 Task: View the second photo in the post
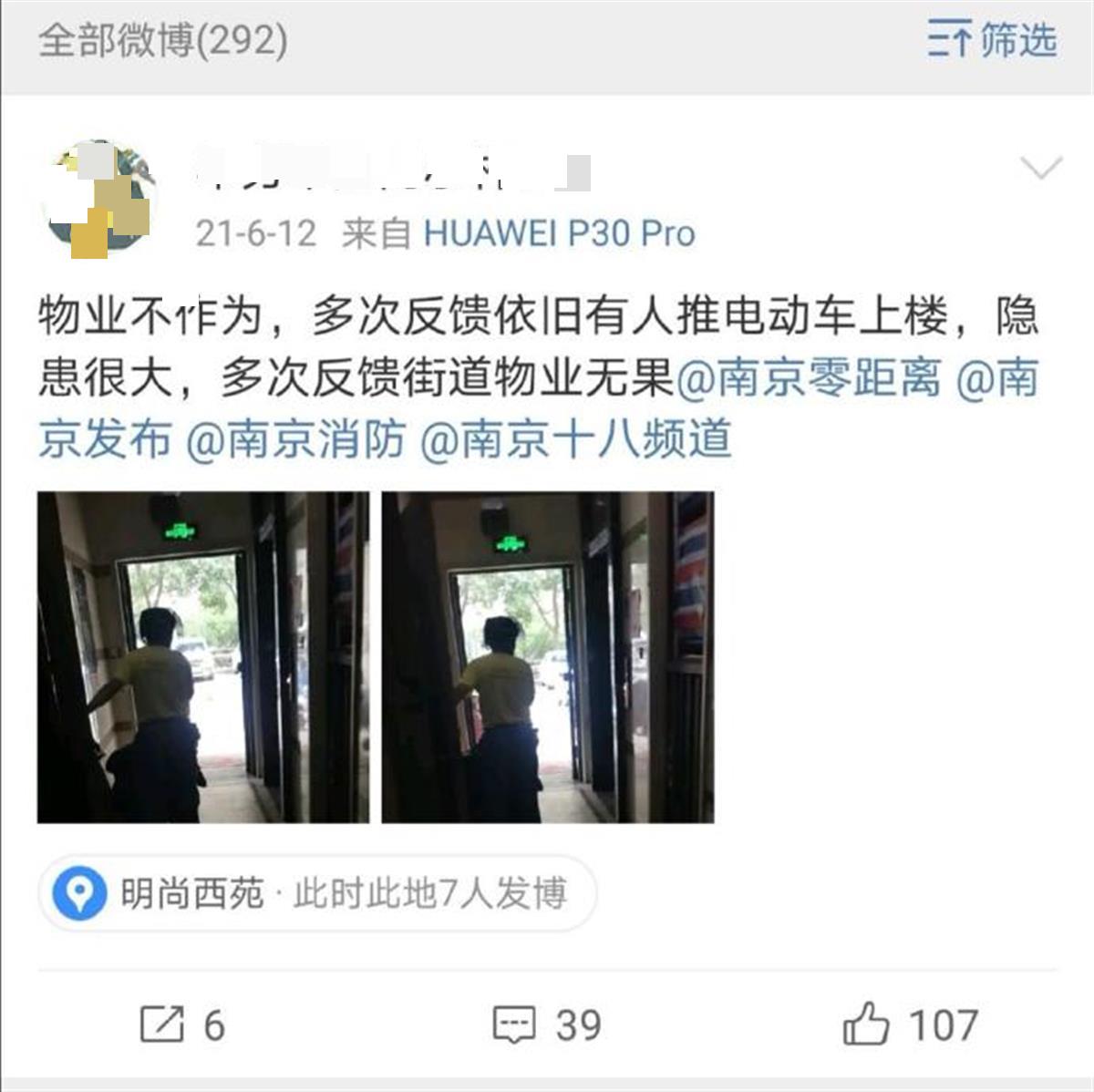click(x=547, y=657)
